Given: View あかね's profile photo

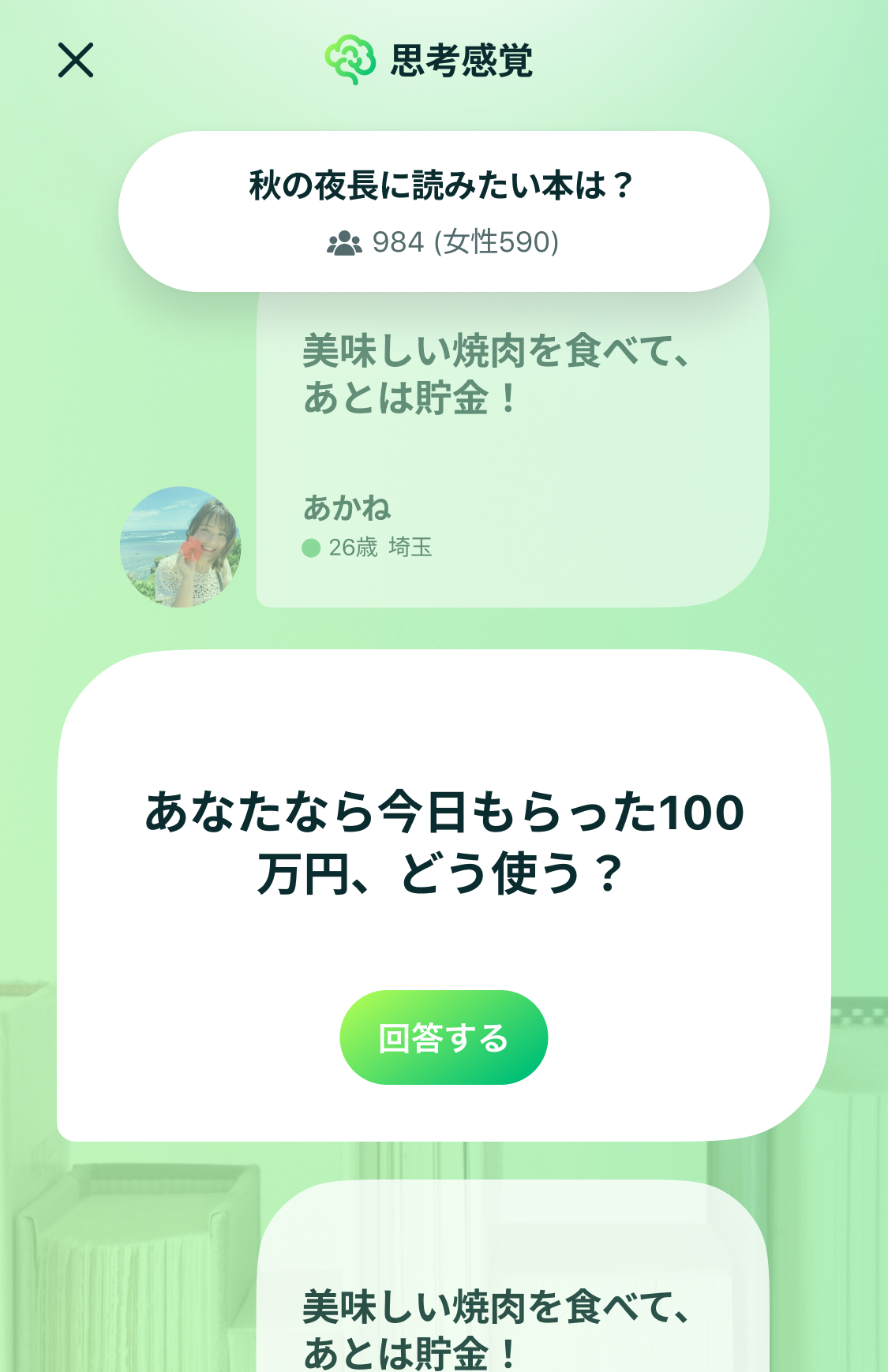Looking at the screenshot, I should tap(180, 547).
